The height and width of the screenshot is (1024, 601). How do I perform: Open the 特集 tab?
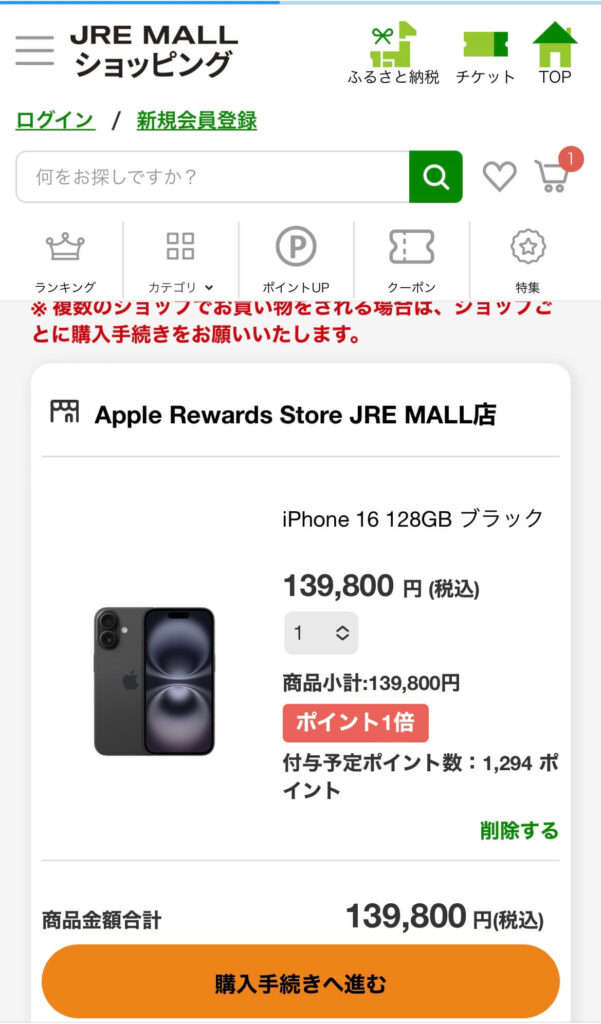coord(527,260)
